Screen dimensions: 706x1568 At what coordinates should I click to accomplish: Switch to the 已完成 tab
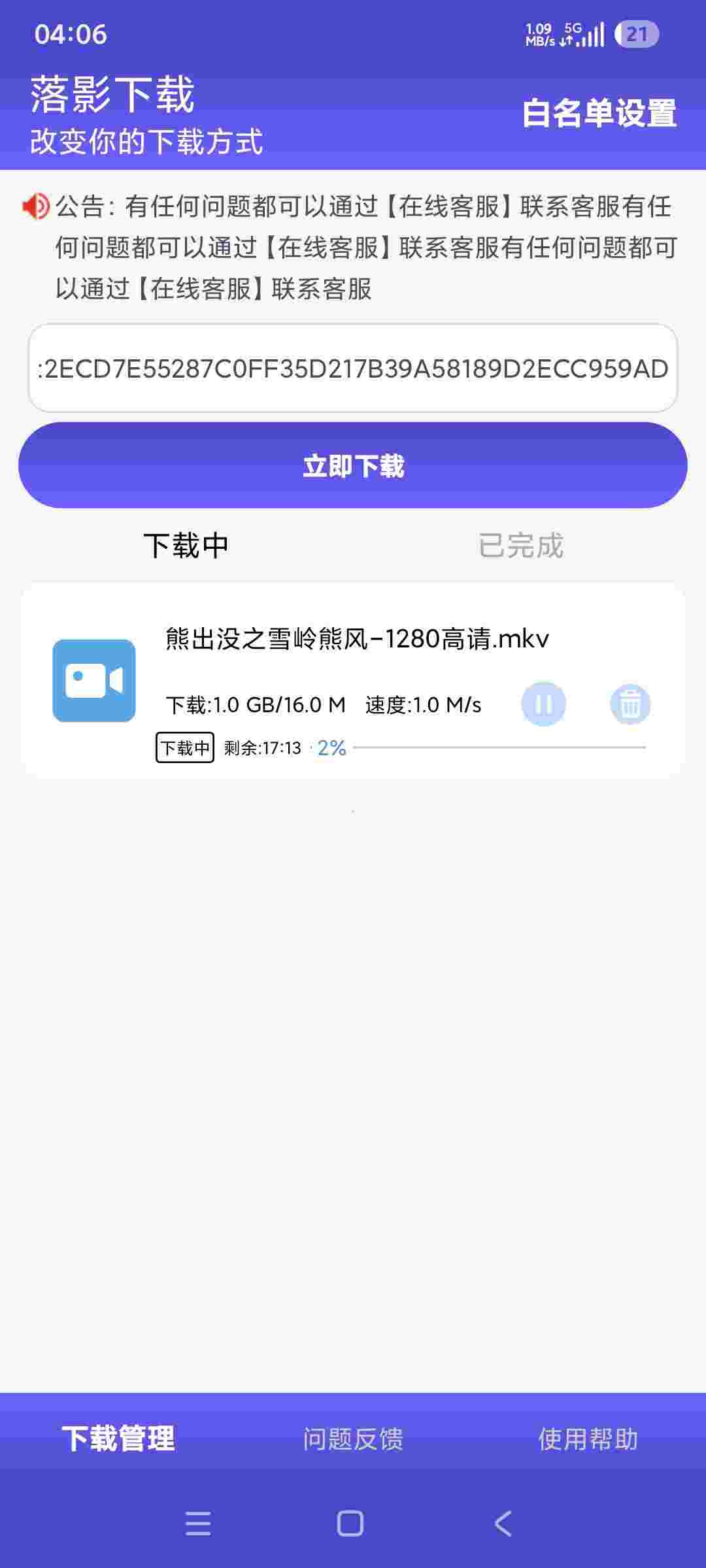tap(520, 546)
